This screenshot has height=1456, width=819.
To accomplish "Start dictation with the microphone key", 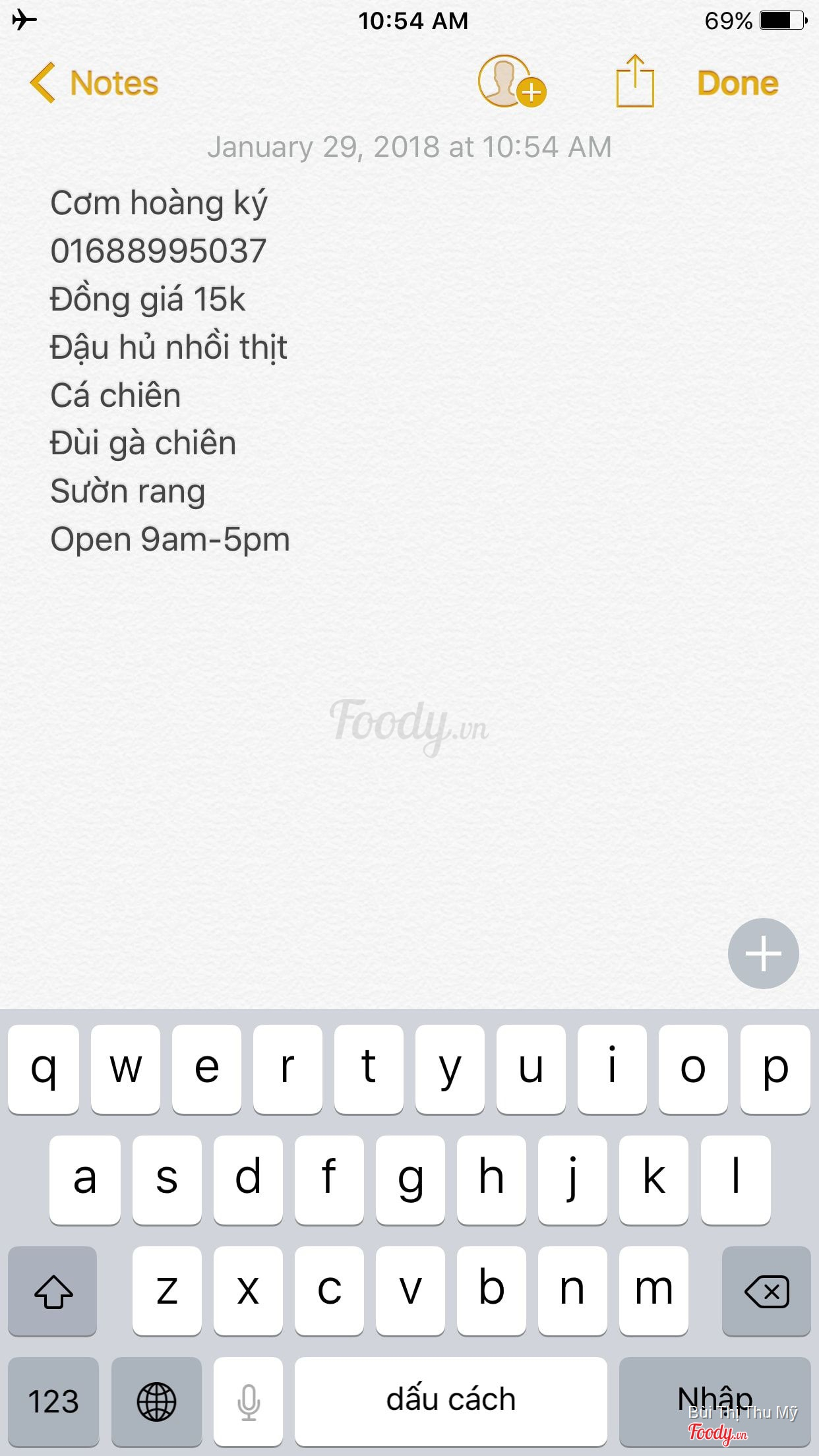I will pyautogui.click(x=249, y=1400).
